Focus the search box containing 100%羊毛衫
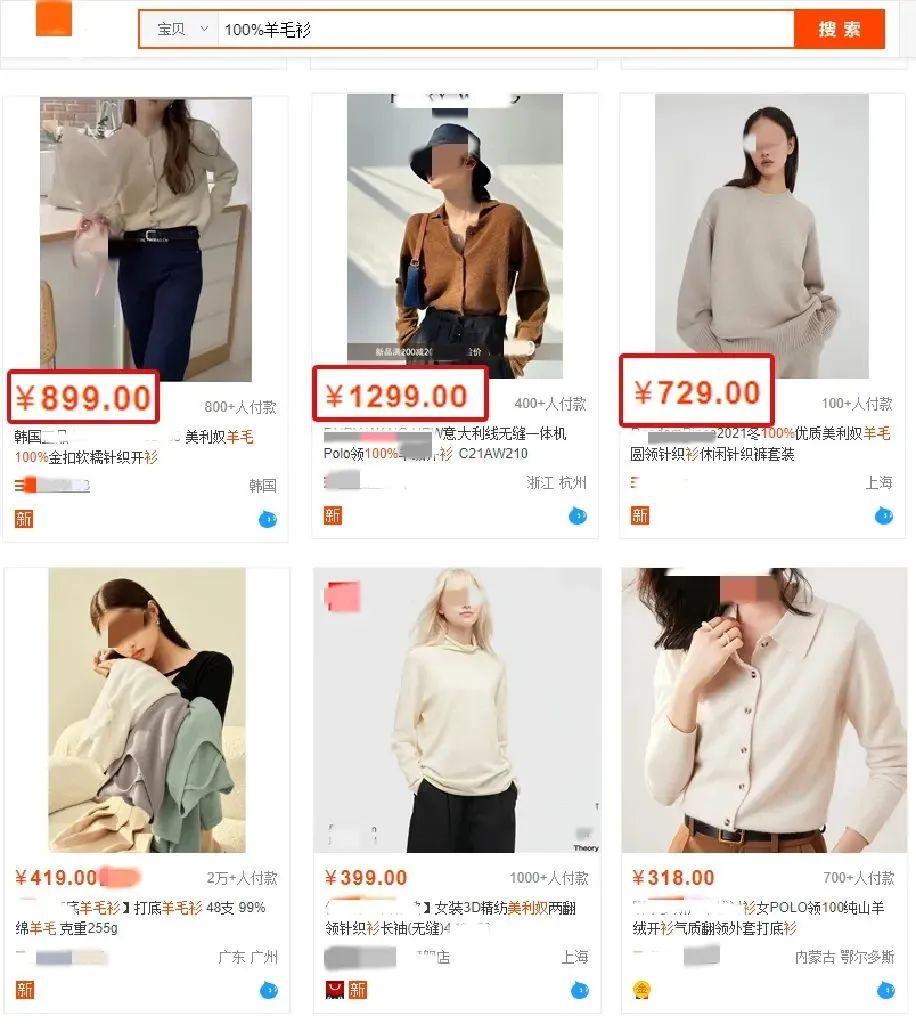The width and height of the screenshot is (916, 1024). tap(500, 30)
